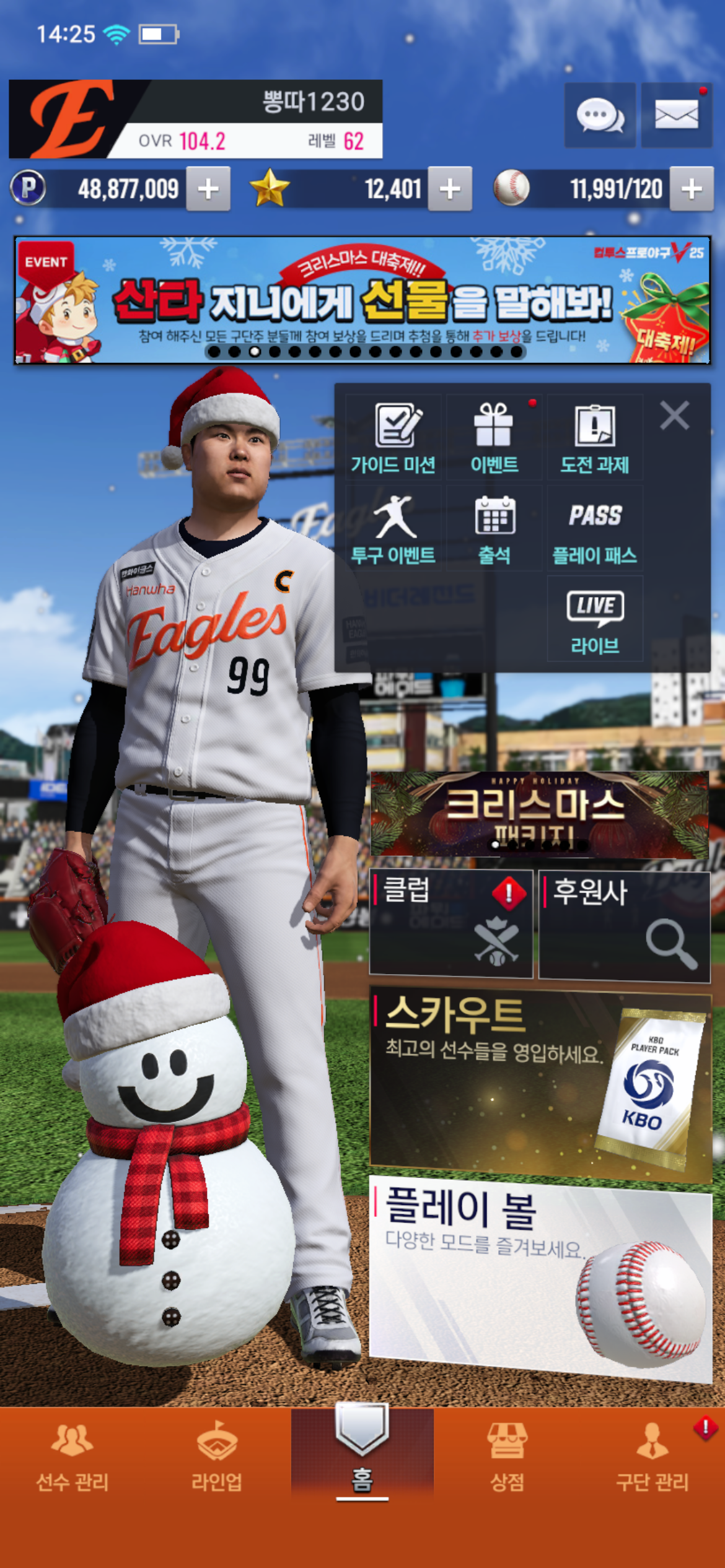The height and width of the screenshot is (1568, 725).
Task: Open 투구 이벤트
Action: pyautogui.click(x=393, y=529)
